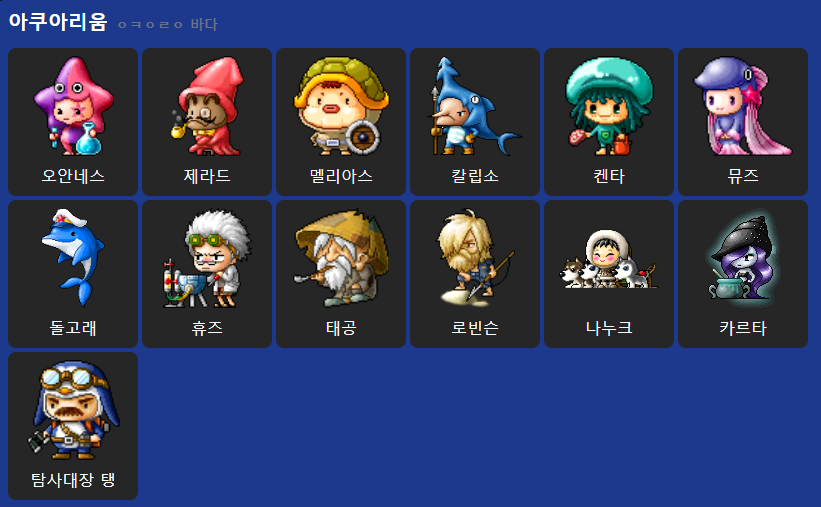Screen dimensions: 821x507
Task: Open the 탐사대장 탱 character card
Action: point(73,426)
